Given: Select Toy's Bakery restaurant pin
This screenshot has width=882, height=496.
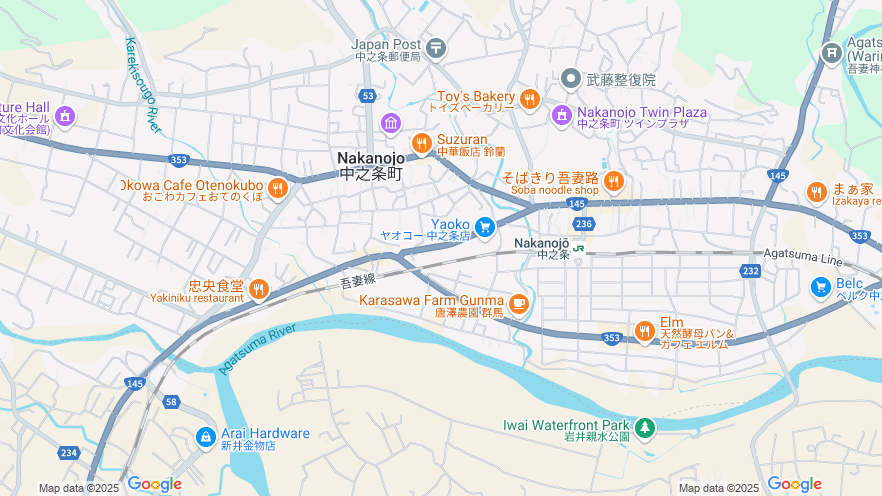Looking at the screenshot, I should pyautogui.click(x=530, y=99).
